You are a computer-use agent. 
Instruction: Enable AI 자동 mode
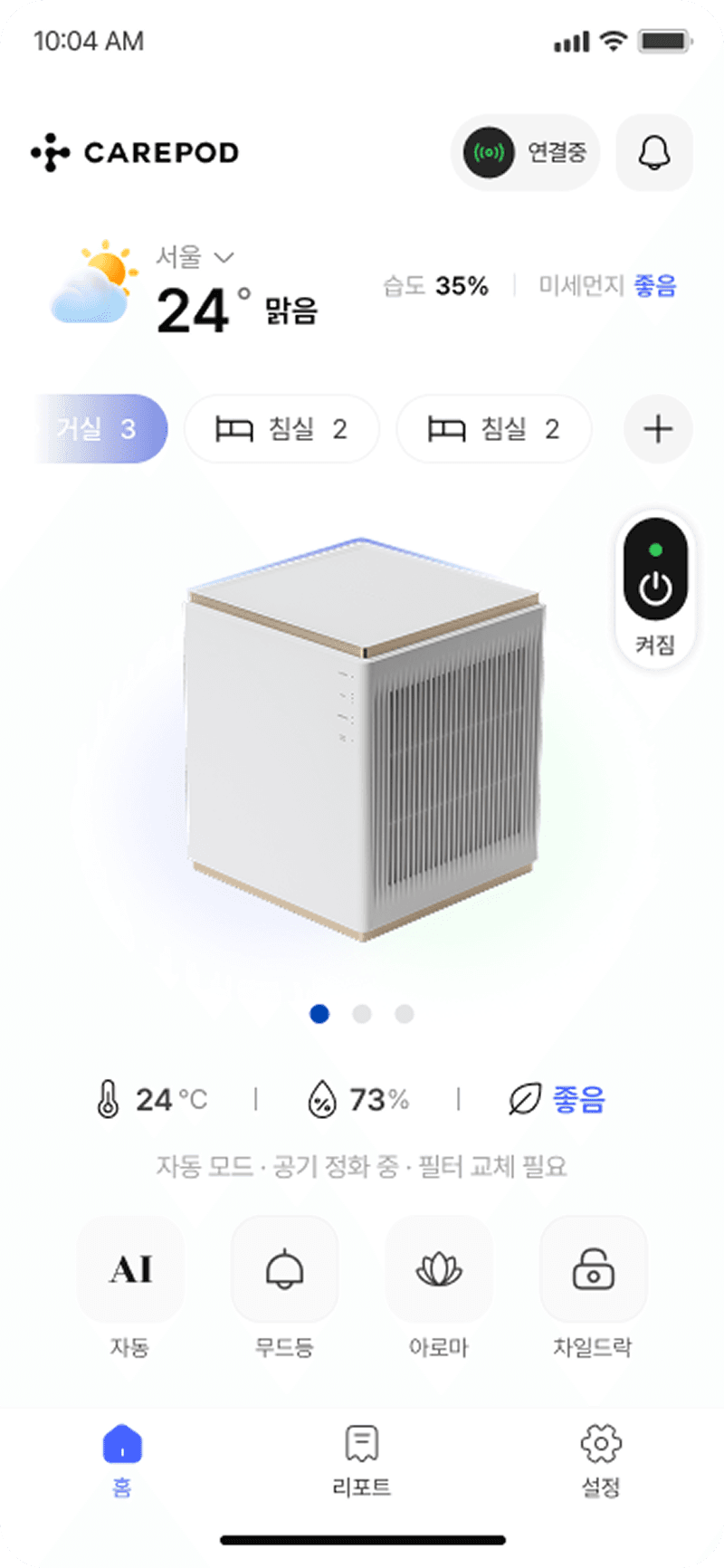pyautogui.click(x=130, y=1269)
